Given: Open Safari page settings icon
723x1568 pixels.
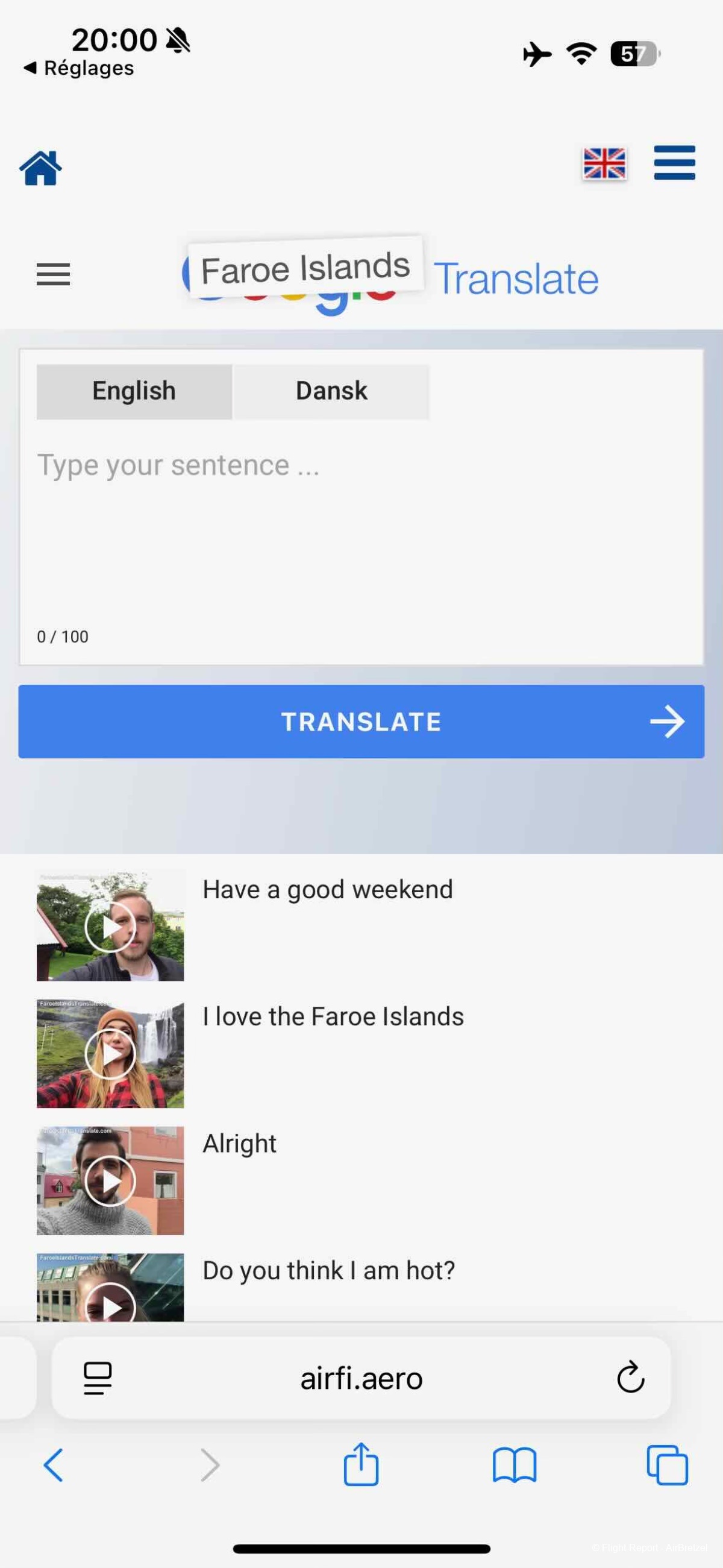Looking at the screenshot, I should (x=98, y=1379).
